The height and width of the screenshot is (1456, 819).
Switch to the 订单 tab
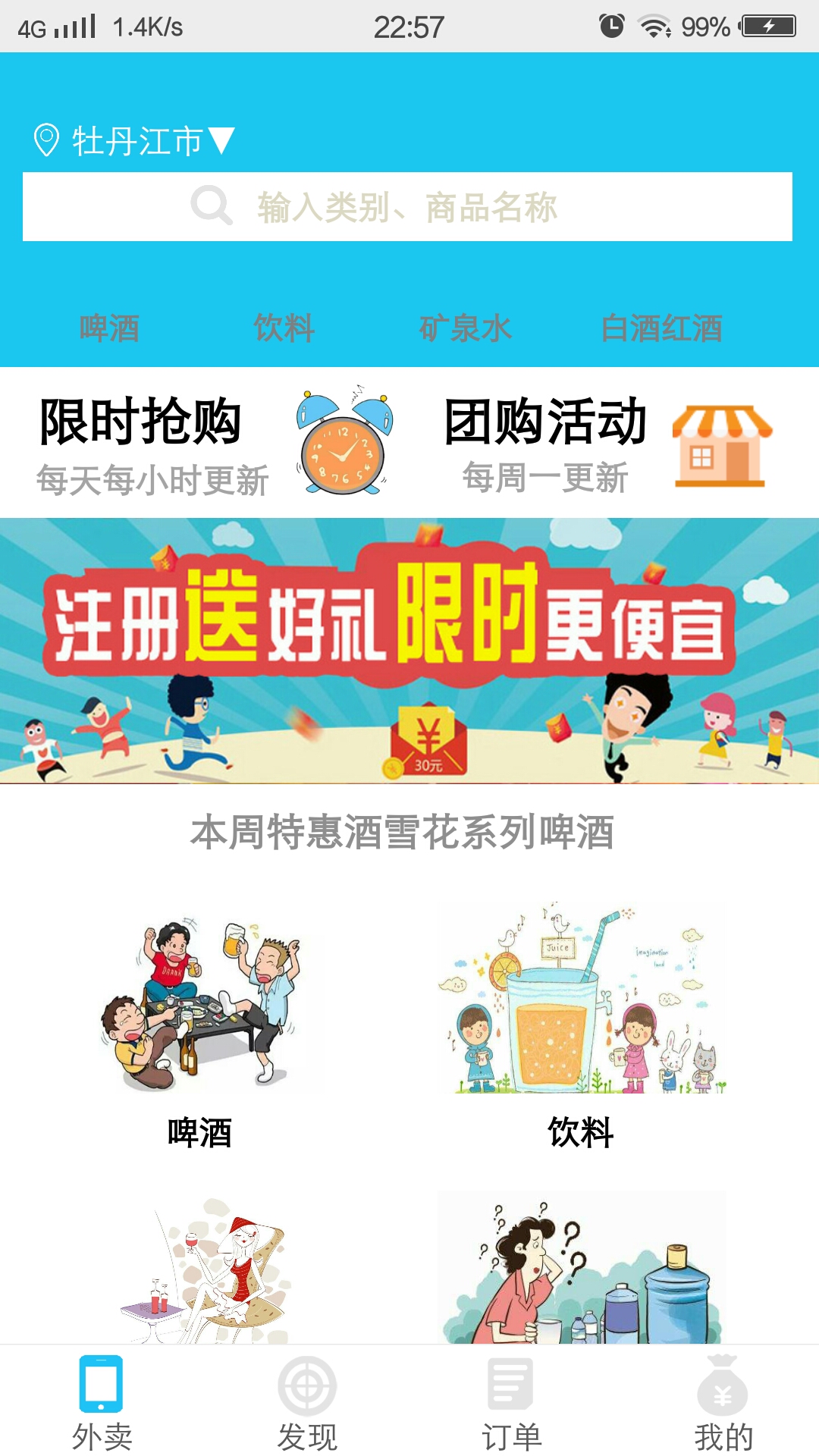pyautogui.click(x=511, y=1403)
